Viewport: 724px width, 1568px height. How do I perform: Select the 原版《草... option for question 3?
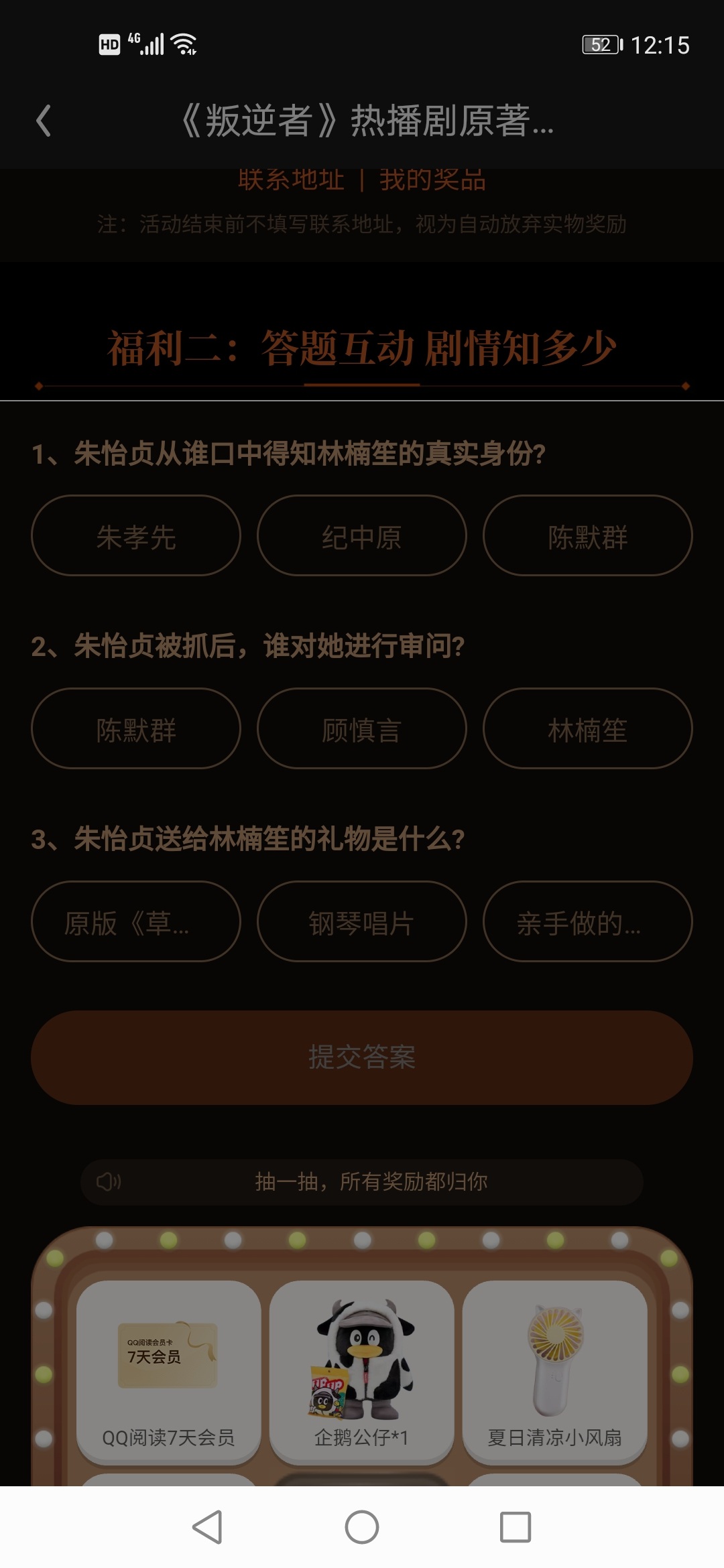click(x=136, y=922)
